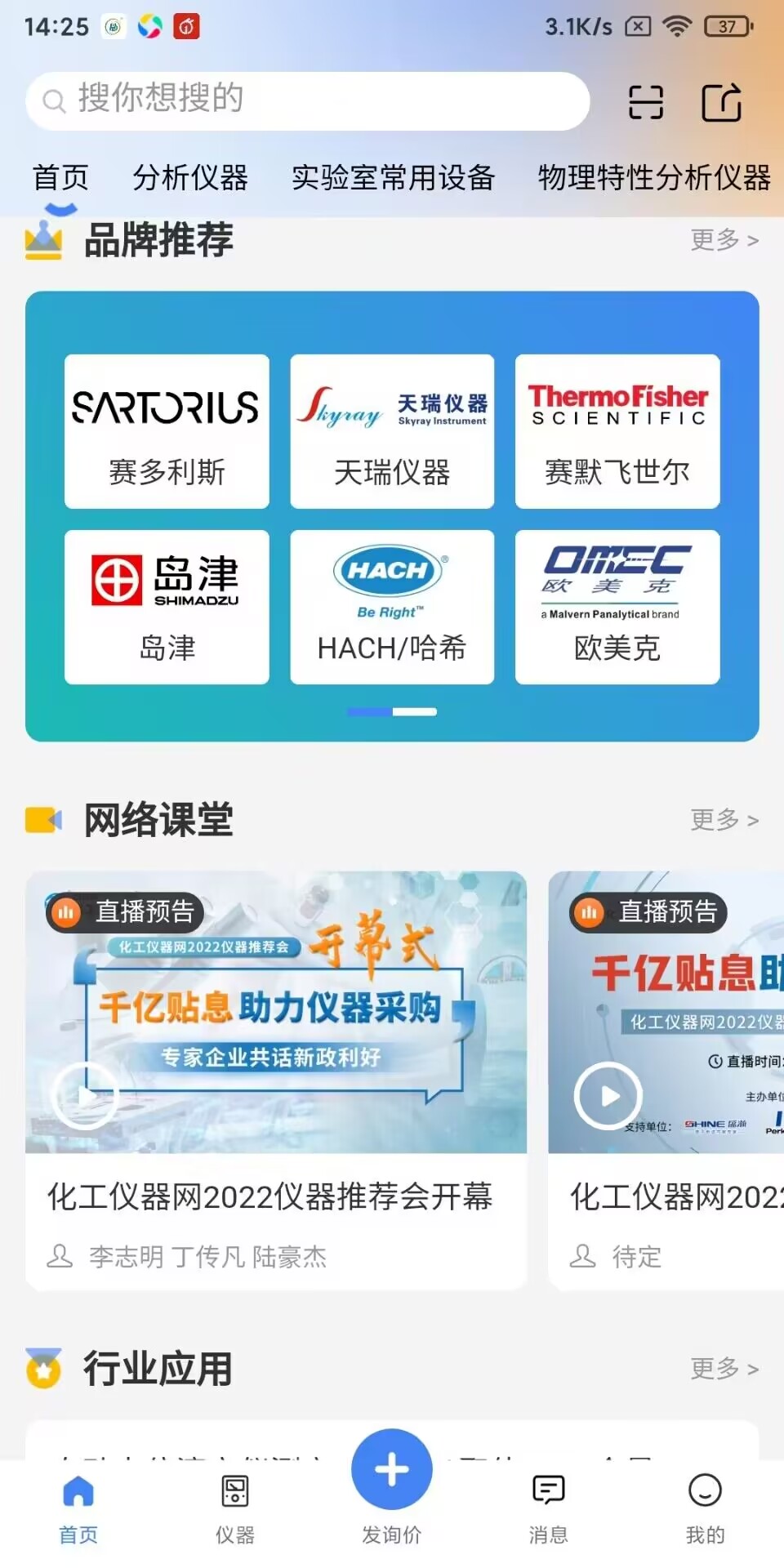Tap the share icon at top right
Screen dimensions: 784x1568
[x=722, y=102]
